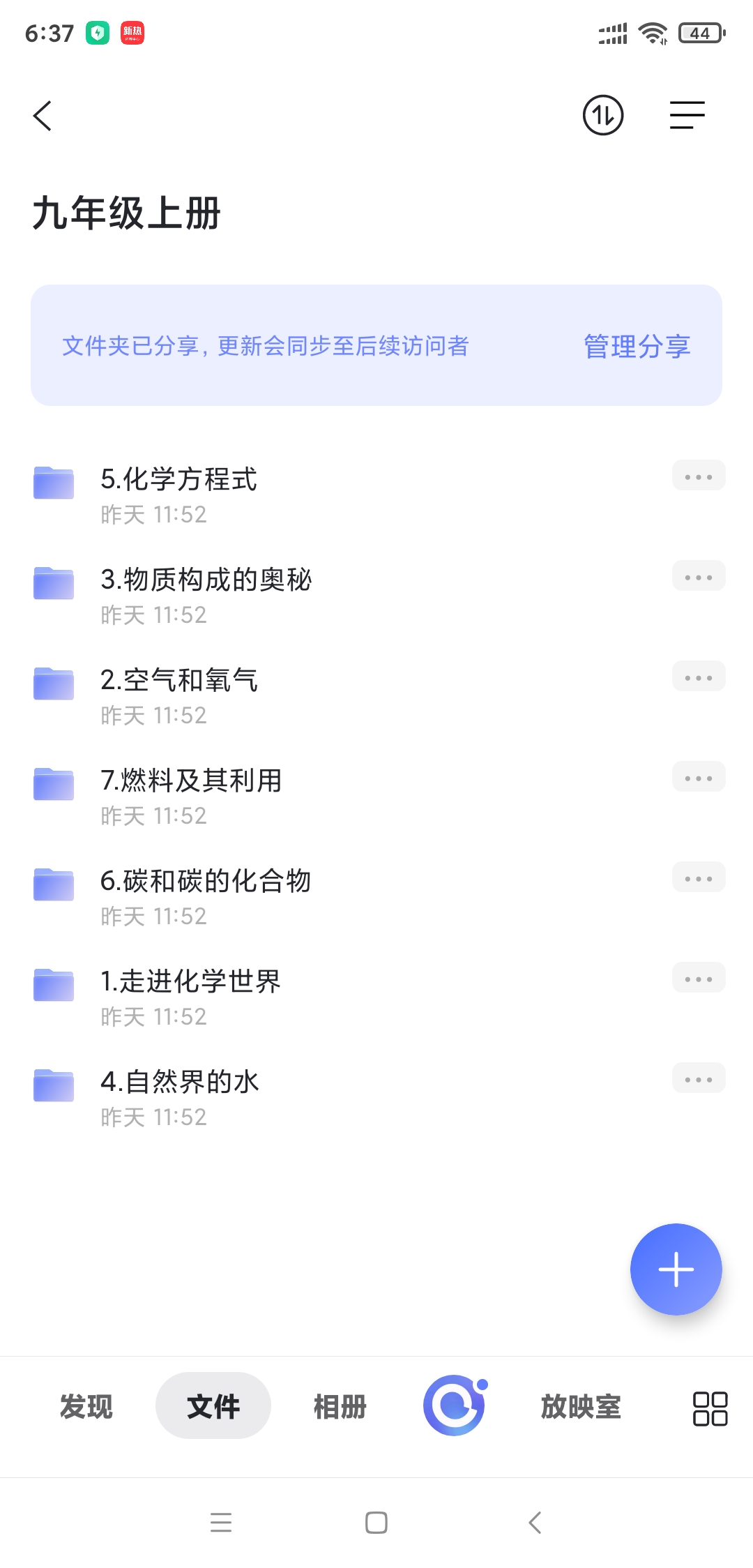Switch to the 发现 tab
The width and height of the screenshot is (753, 1568).
pos(86,1406)
